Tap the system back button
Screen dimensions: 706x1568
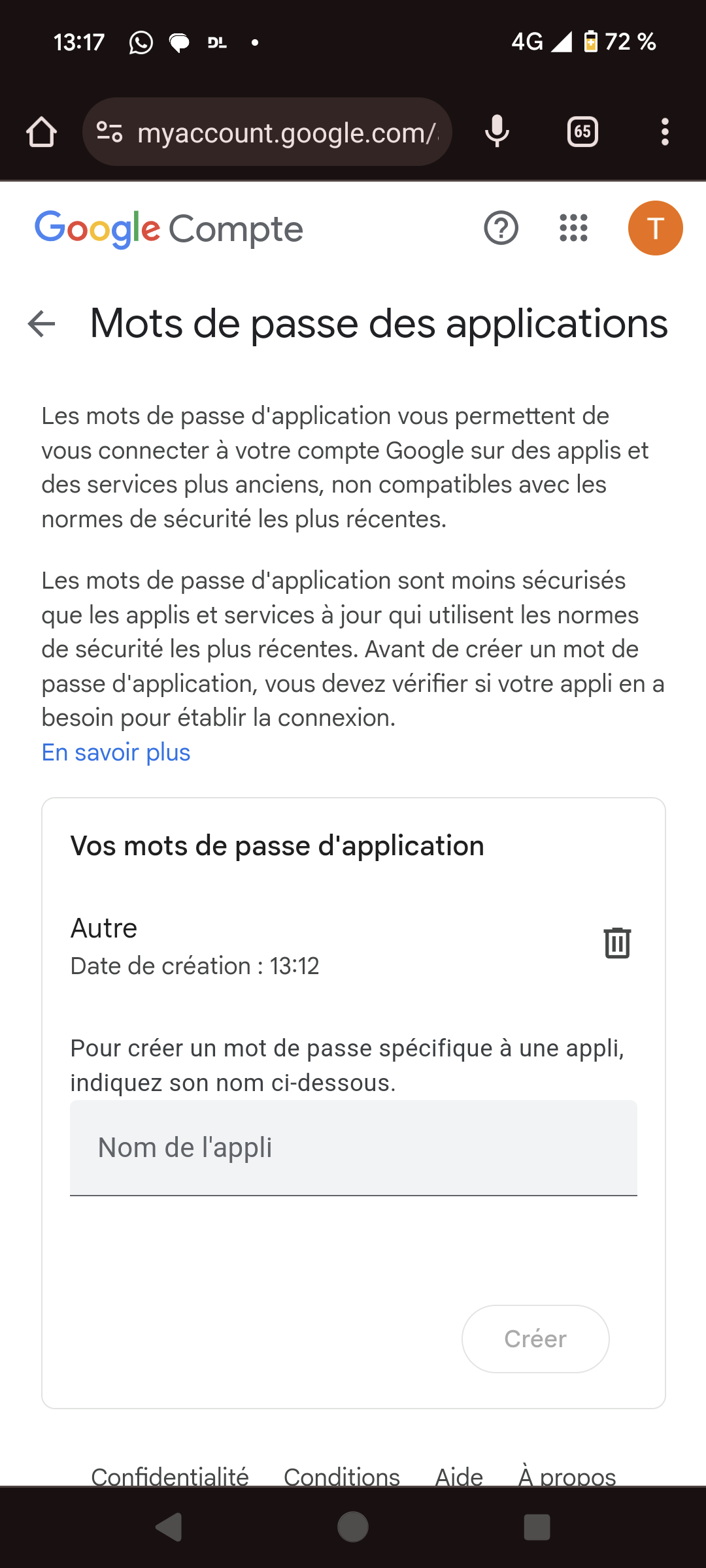click(169, 1527)
